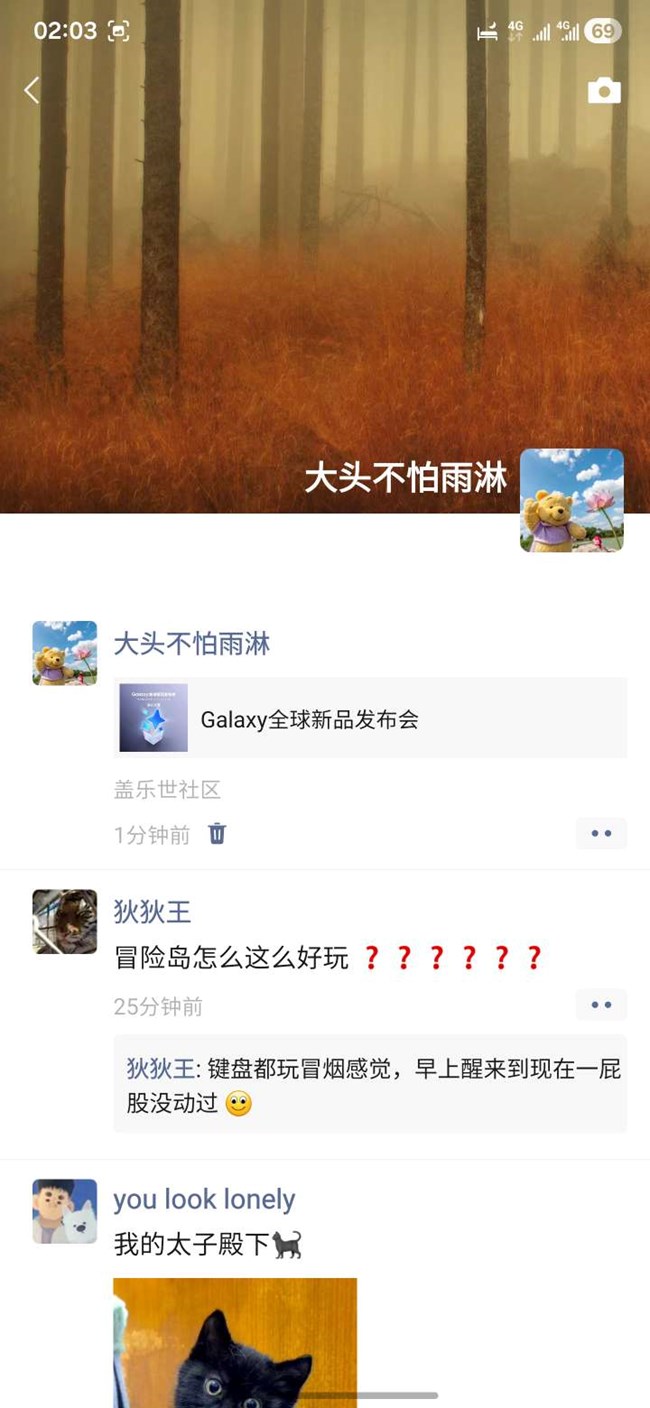Tap the you look lonely avatar
650x1408 pixels.
coord(65,1211)
